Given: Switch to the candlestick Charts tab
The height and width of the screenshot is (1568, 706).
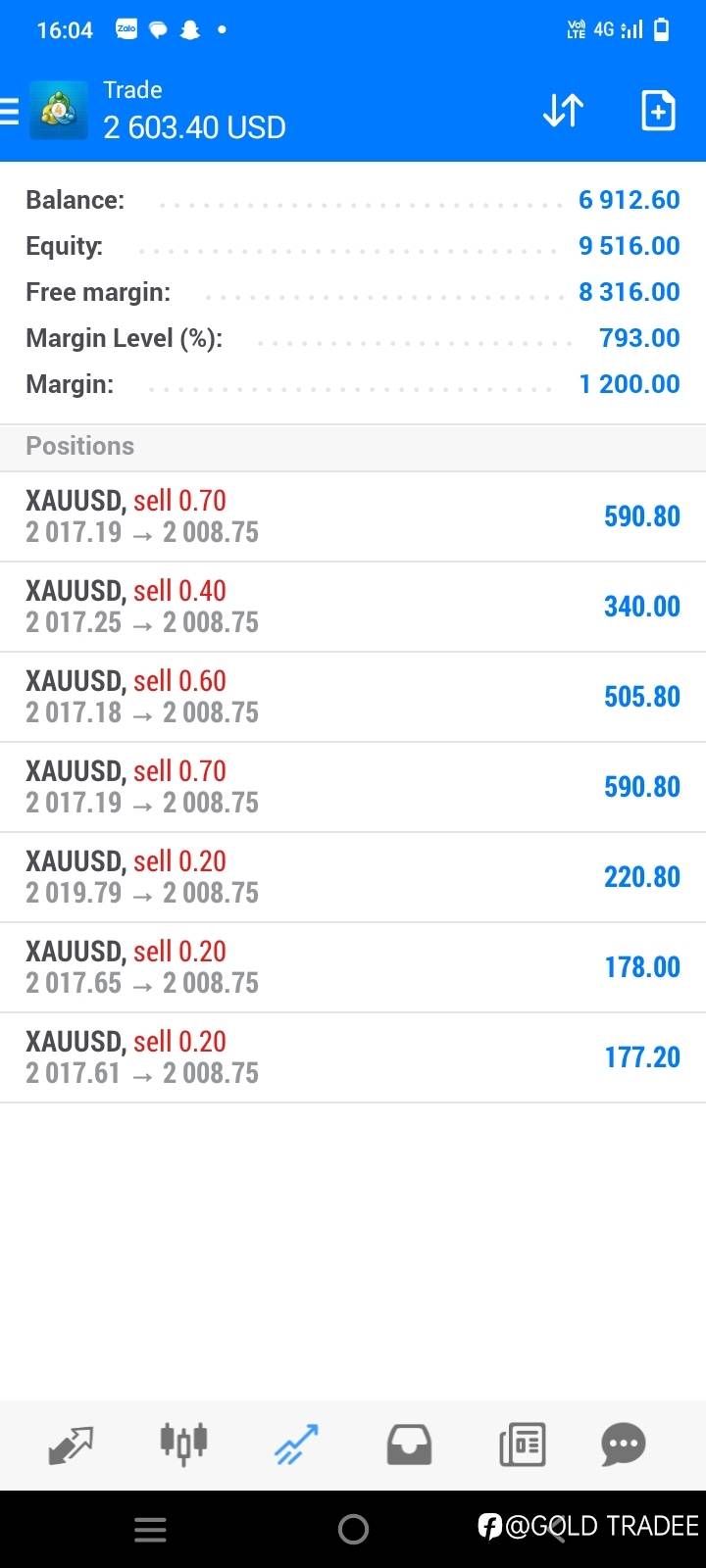Looking at the screenshot, I should [x=183, y=1444].
